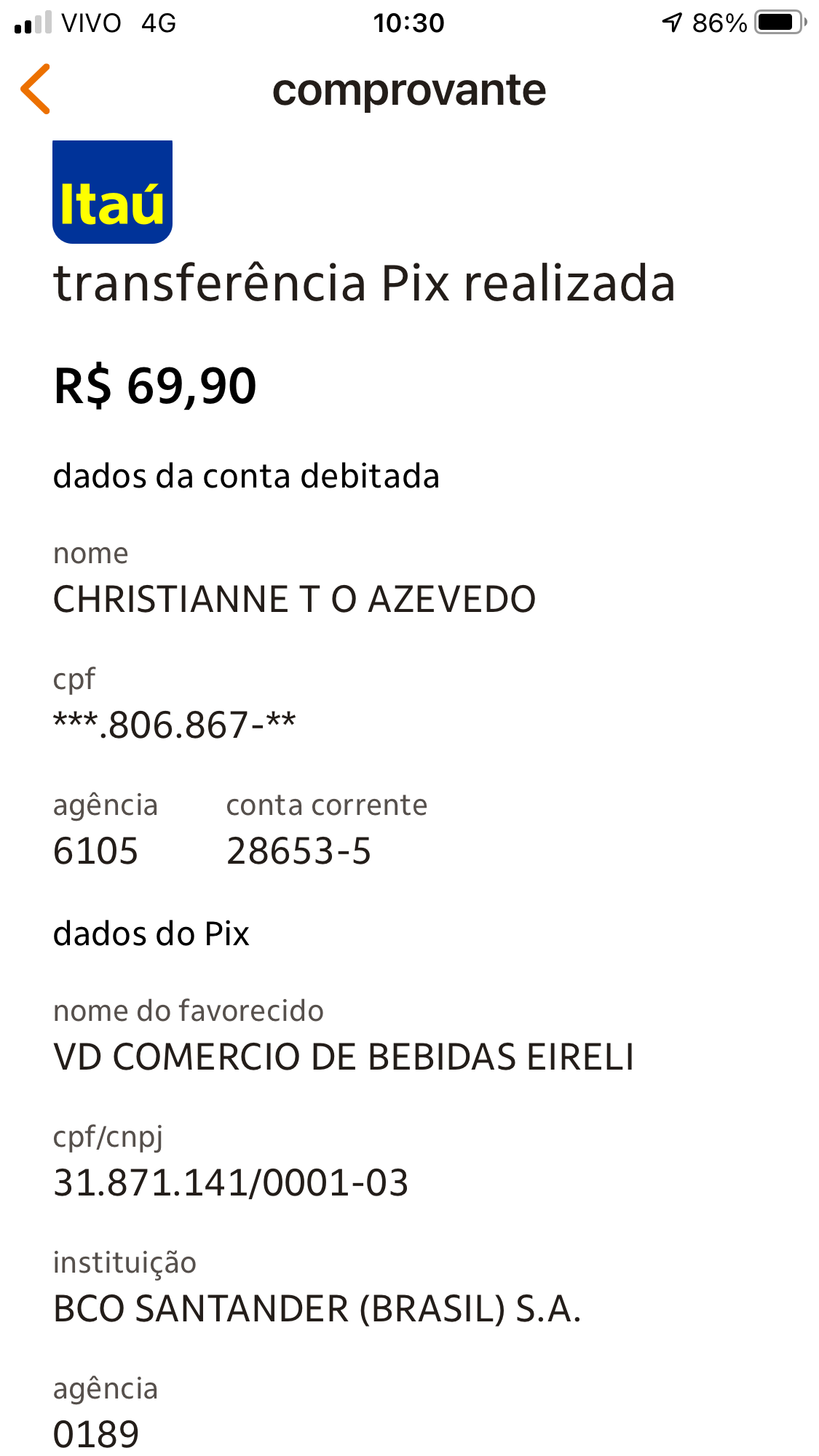Go back from the comprovante screen
Screen dimensions: 819x1456
[x=36, y=89]
